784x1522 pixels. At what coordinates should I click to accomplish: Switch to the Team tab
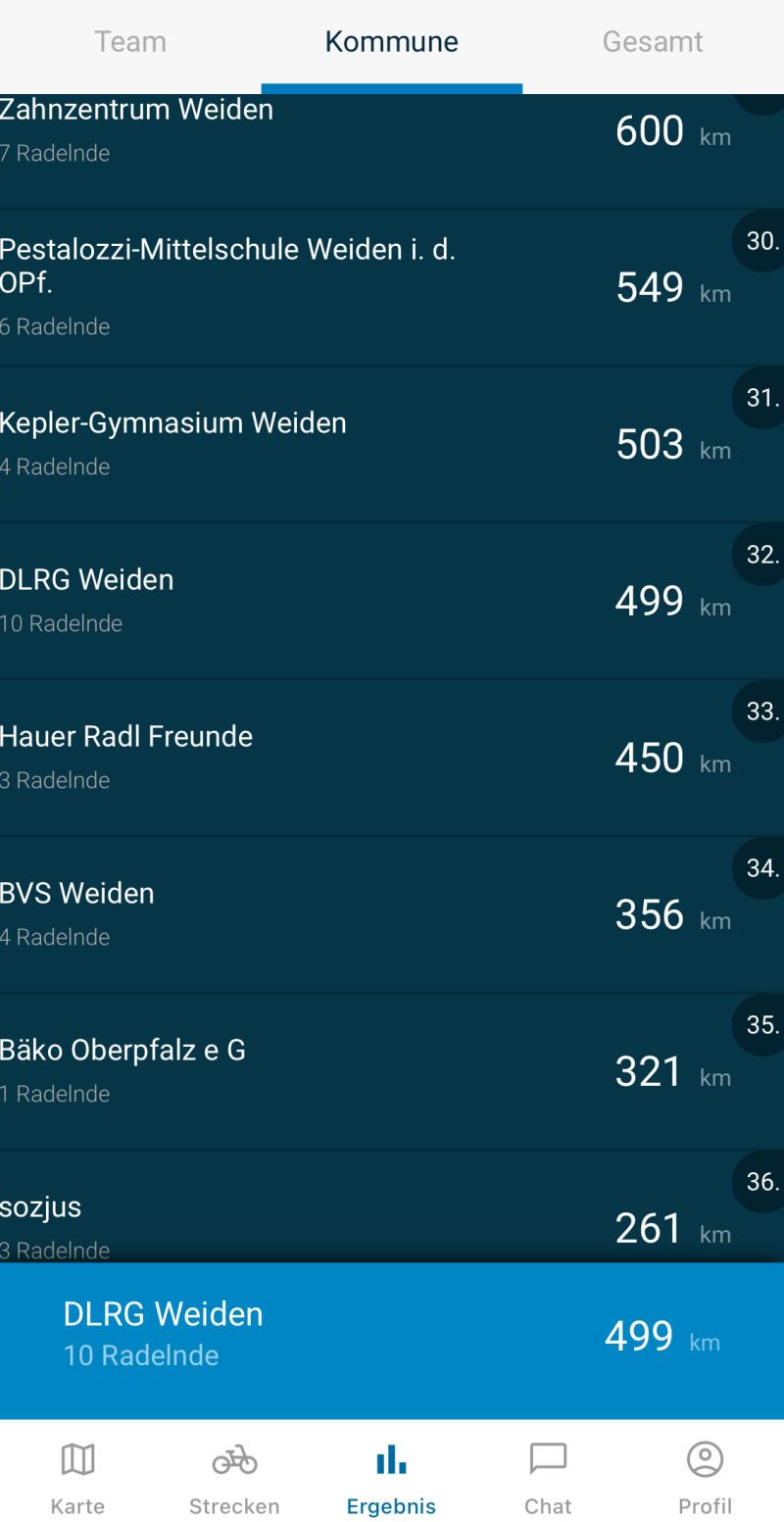130,42
